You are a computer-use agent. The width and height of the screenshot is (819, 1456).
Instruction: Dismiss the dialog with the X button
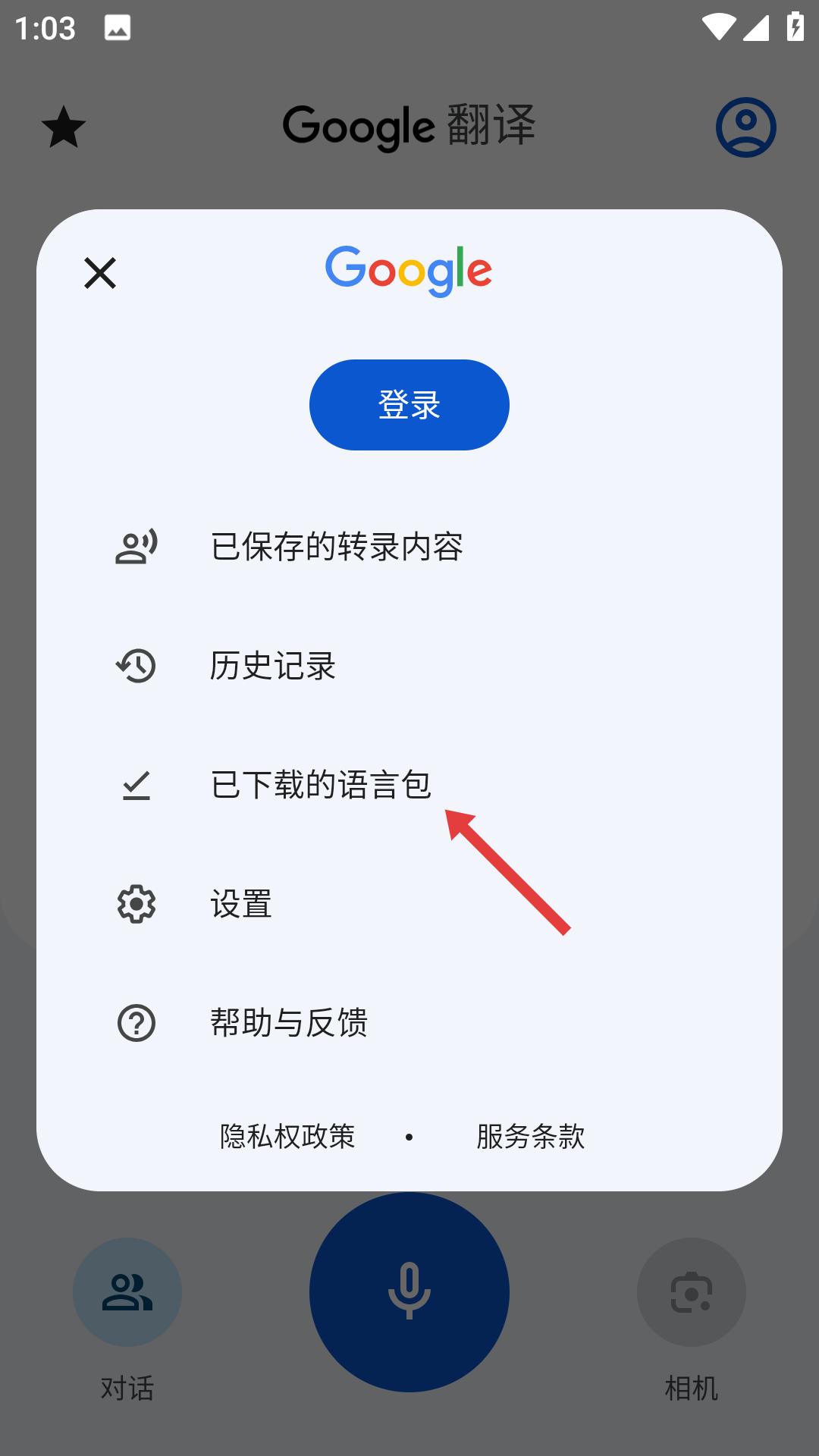coord(100,273)
